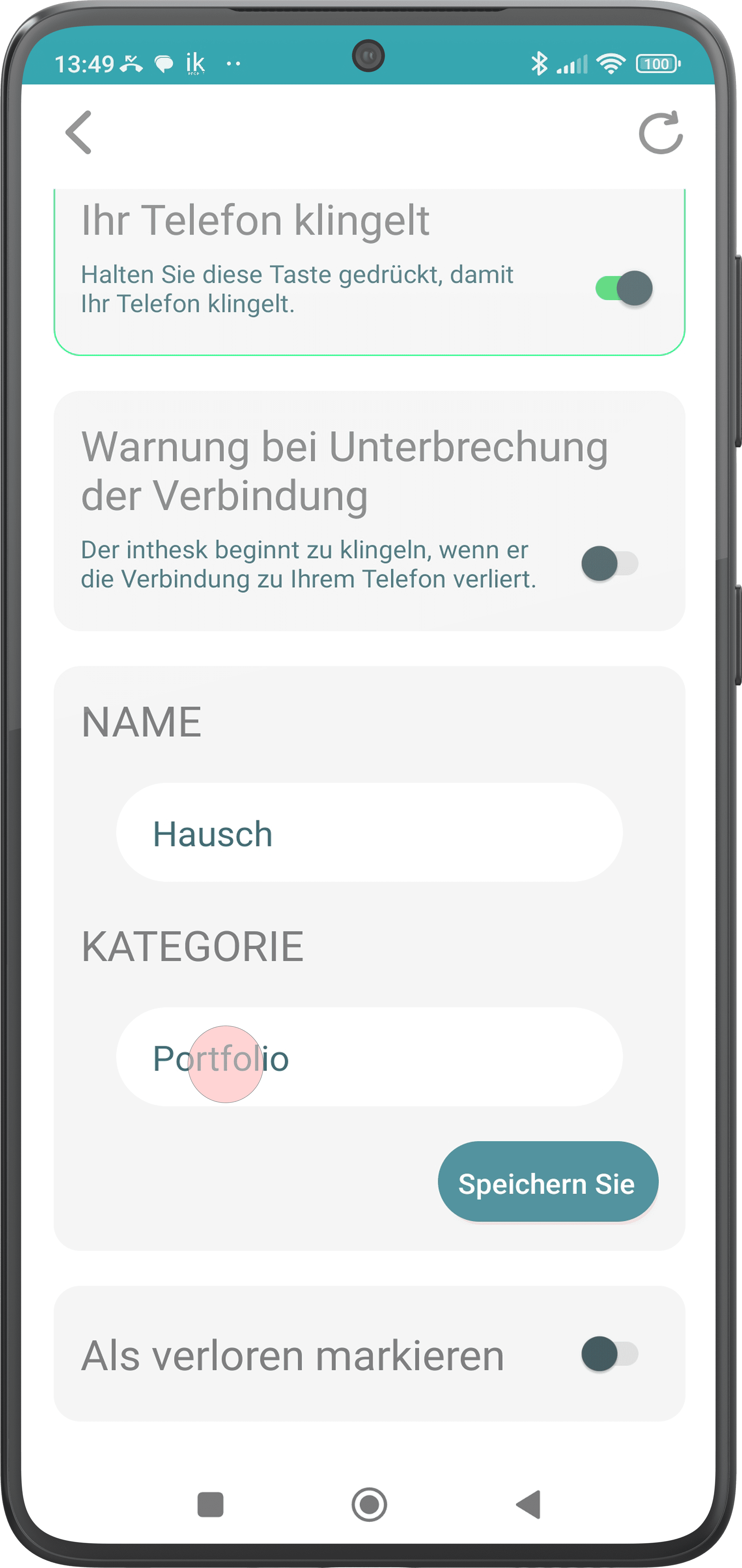Tap the refresh icon at top right
Image resolution: width=742 pixels, height=1568 pixels.
[x=661, y=132]
